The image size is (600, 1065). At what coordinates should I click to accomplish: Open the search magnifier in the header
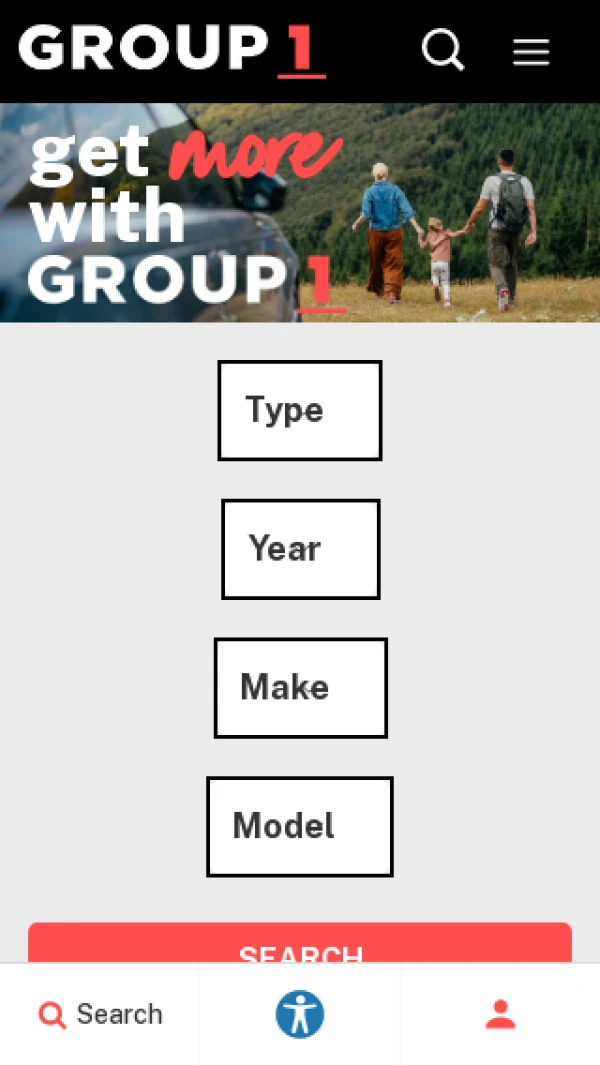(442, 49)
